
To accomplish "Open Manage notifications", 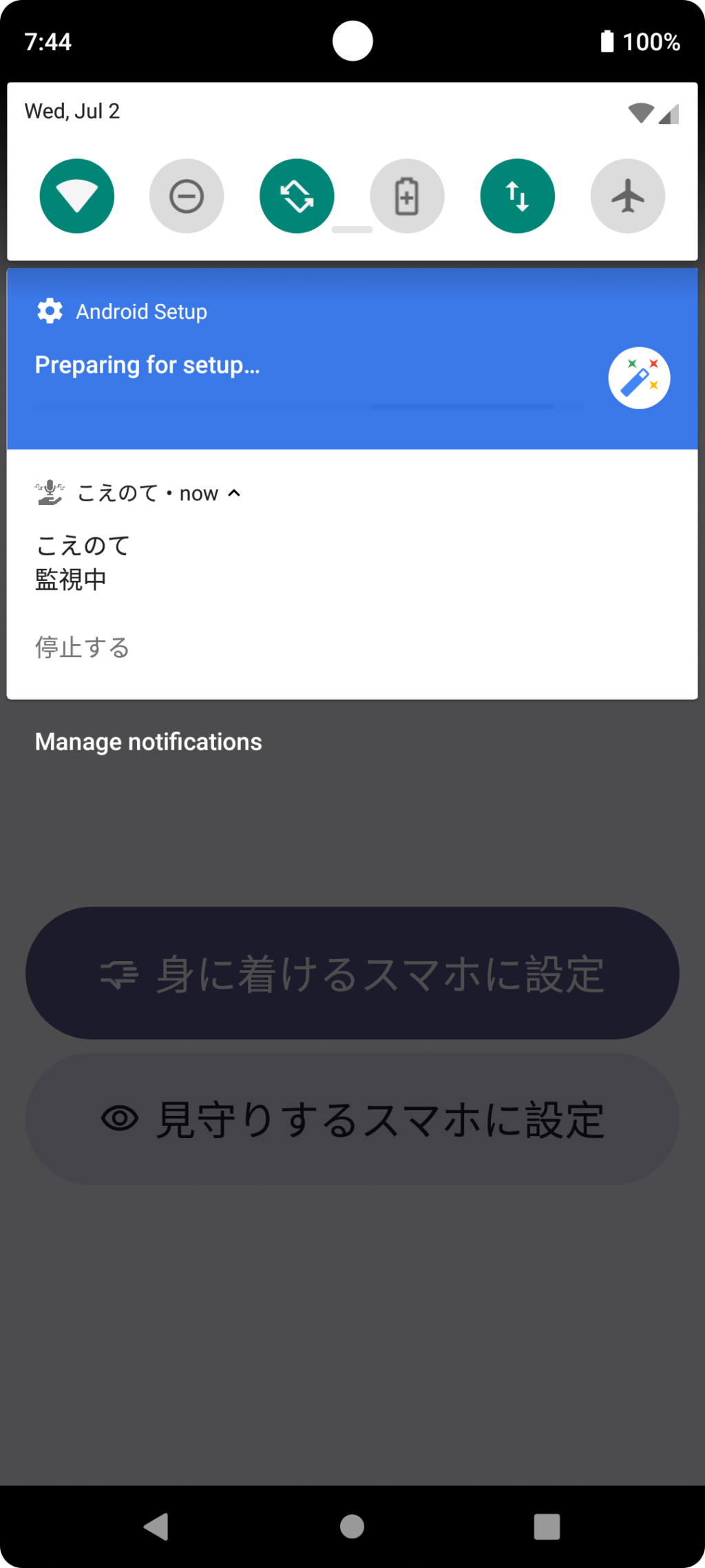I will point(148,742).
